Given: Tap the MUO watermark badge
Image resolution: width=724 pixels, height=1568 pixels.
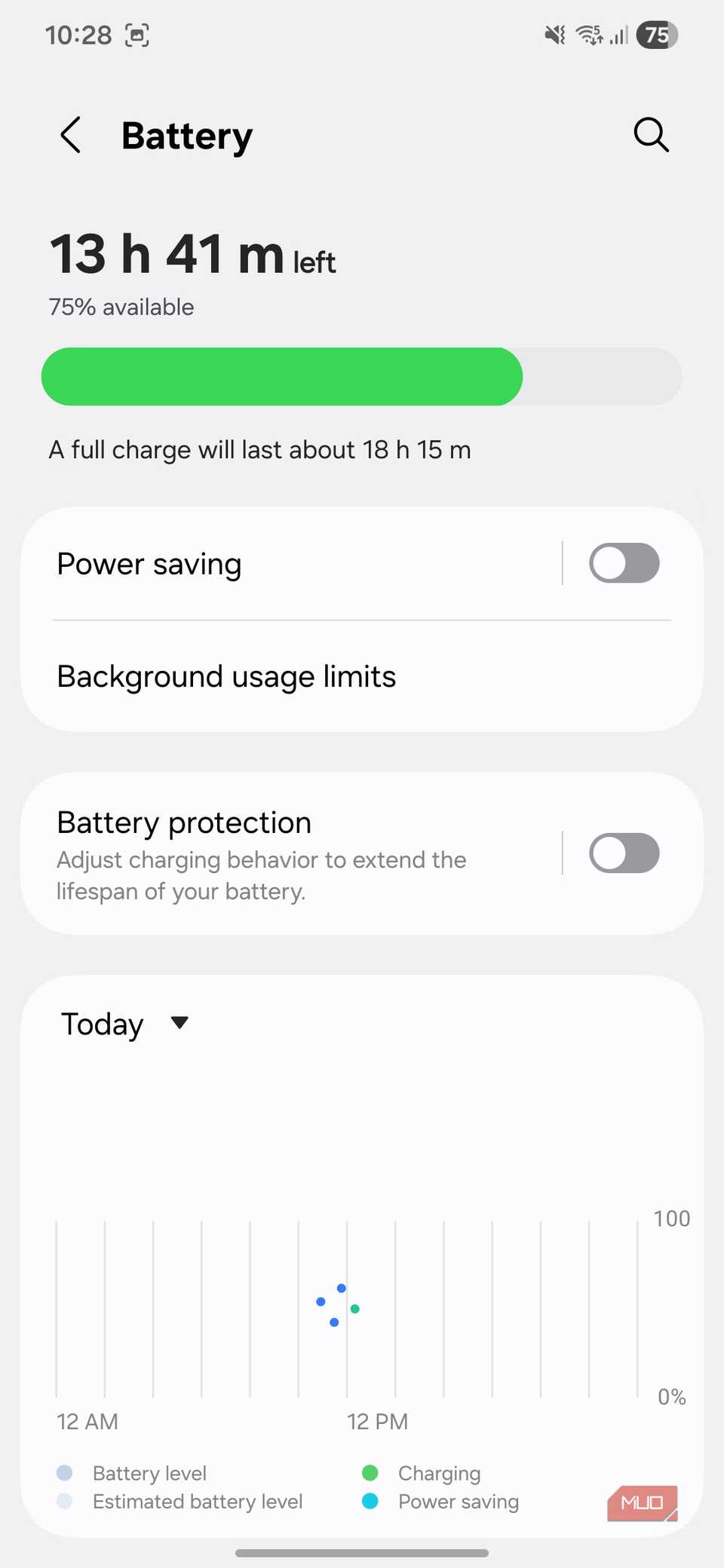Looking at the screenshot, I should tap(641, 1503).
